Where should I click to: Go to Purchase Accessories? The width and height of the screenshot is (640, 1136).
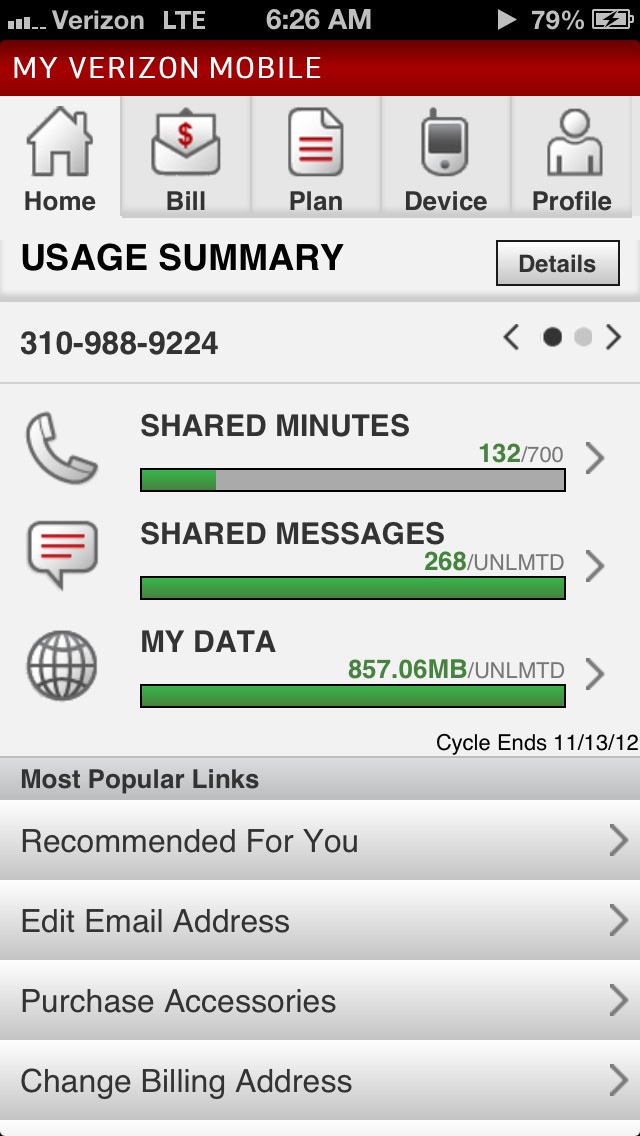[x=320, y=1001]
